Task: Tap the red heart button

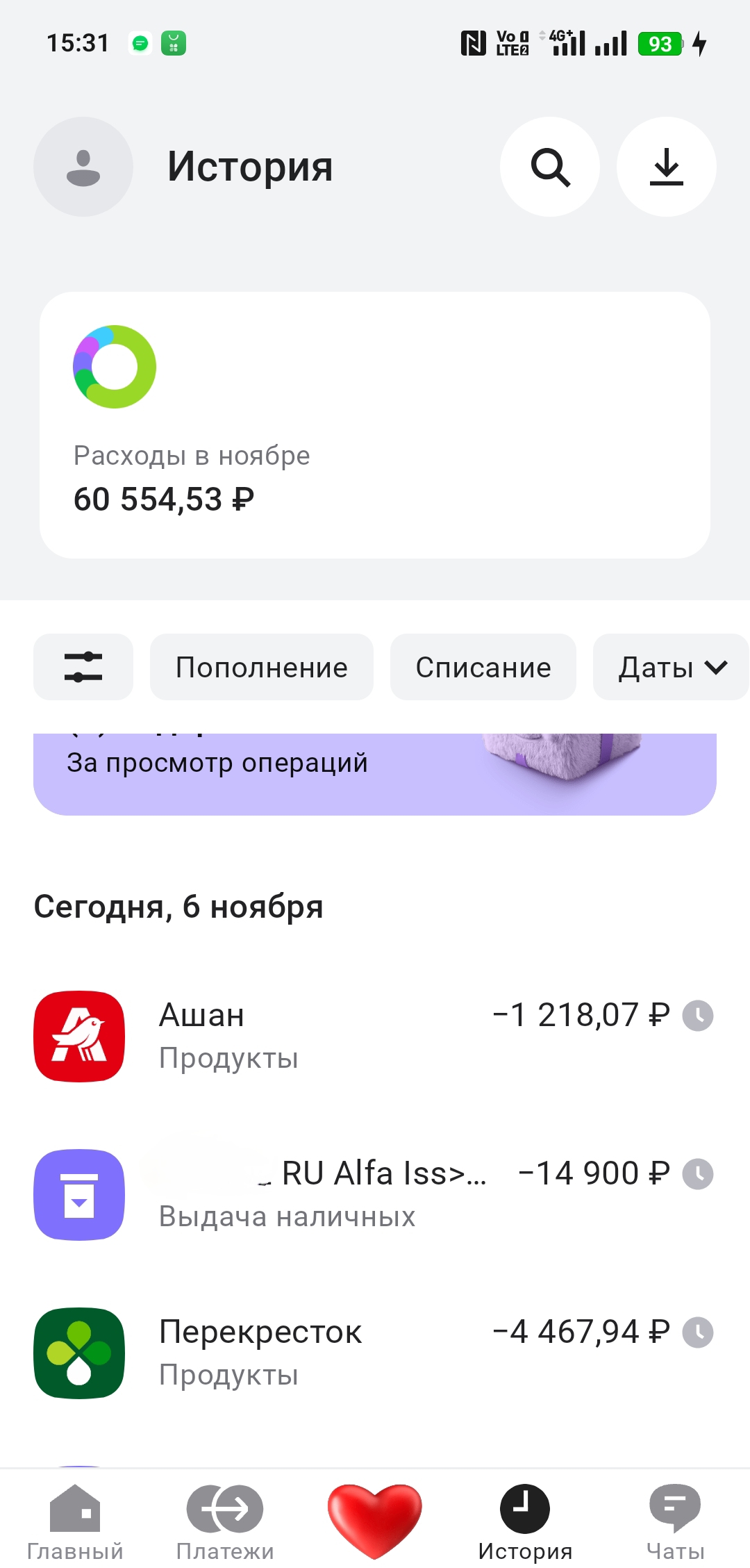Action: pyautogui.click(x=375, y=1519)
